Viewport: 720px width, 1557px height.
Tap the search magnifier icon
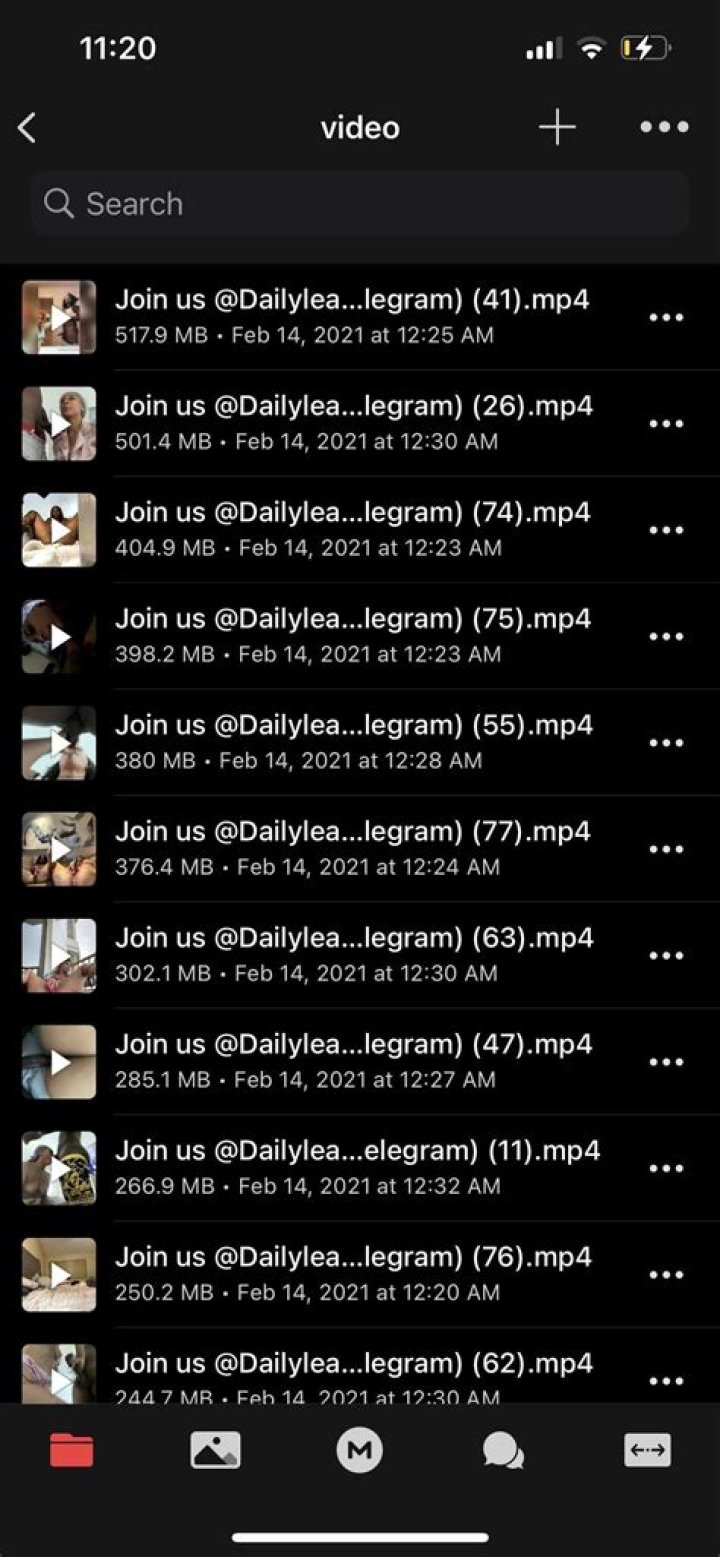coord(60,203)
